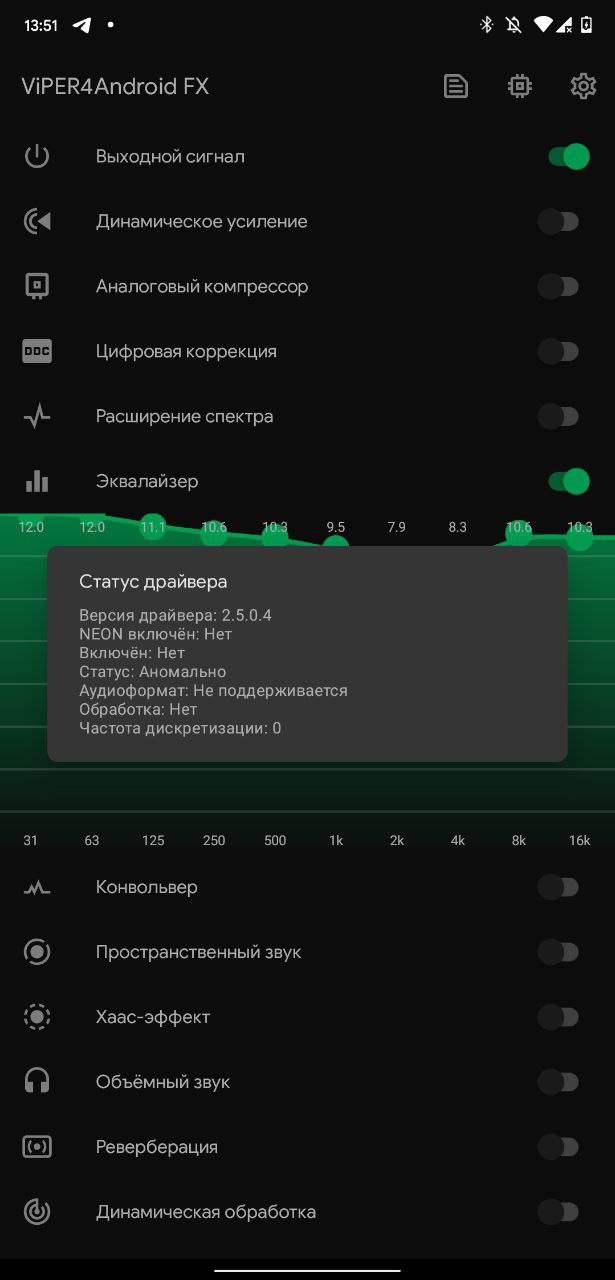This screenshot has height=1280, width=615.
Task: Open the presets document icon
Action: (x=456, y=86)
